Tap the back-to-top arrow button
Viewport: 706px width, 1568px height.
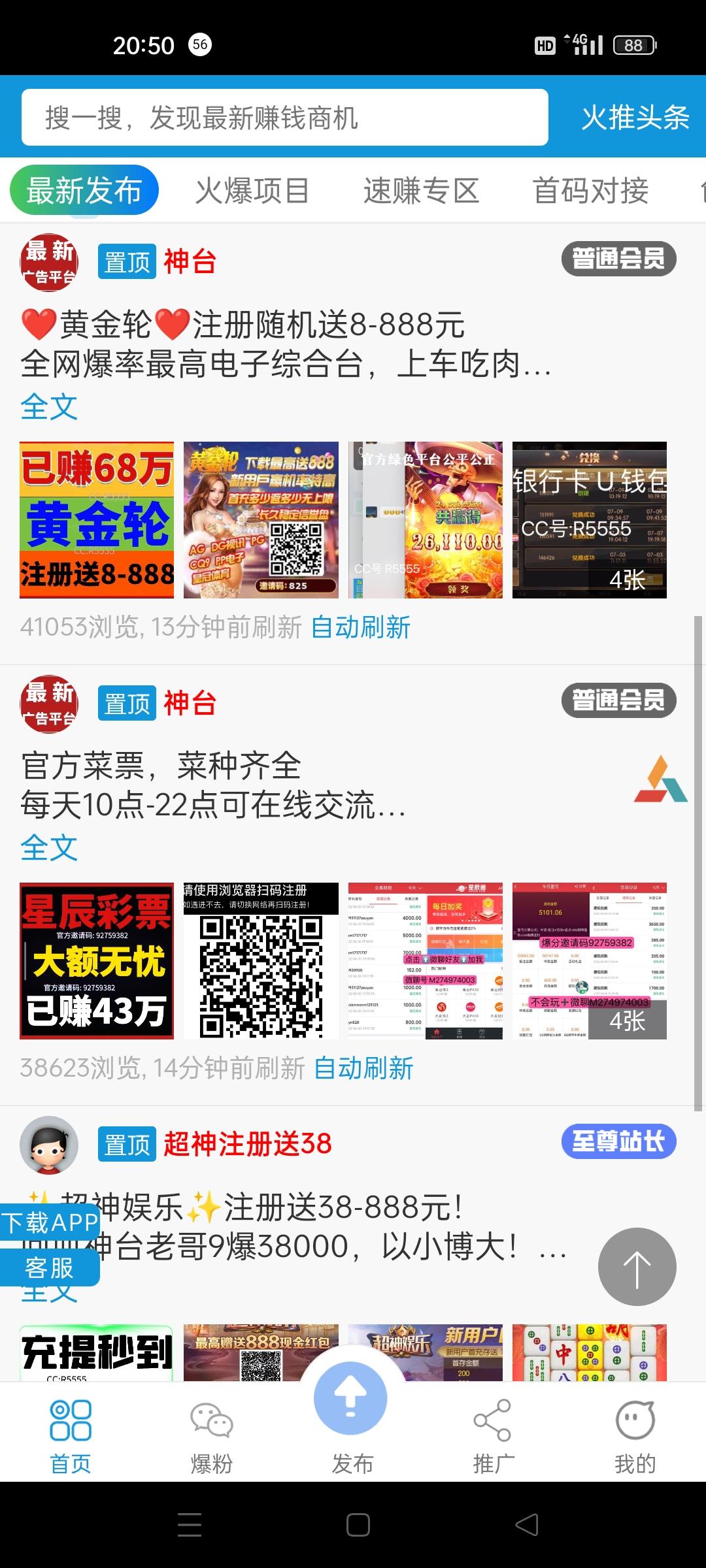(x=637, y=1267)
